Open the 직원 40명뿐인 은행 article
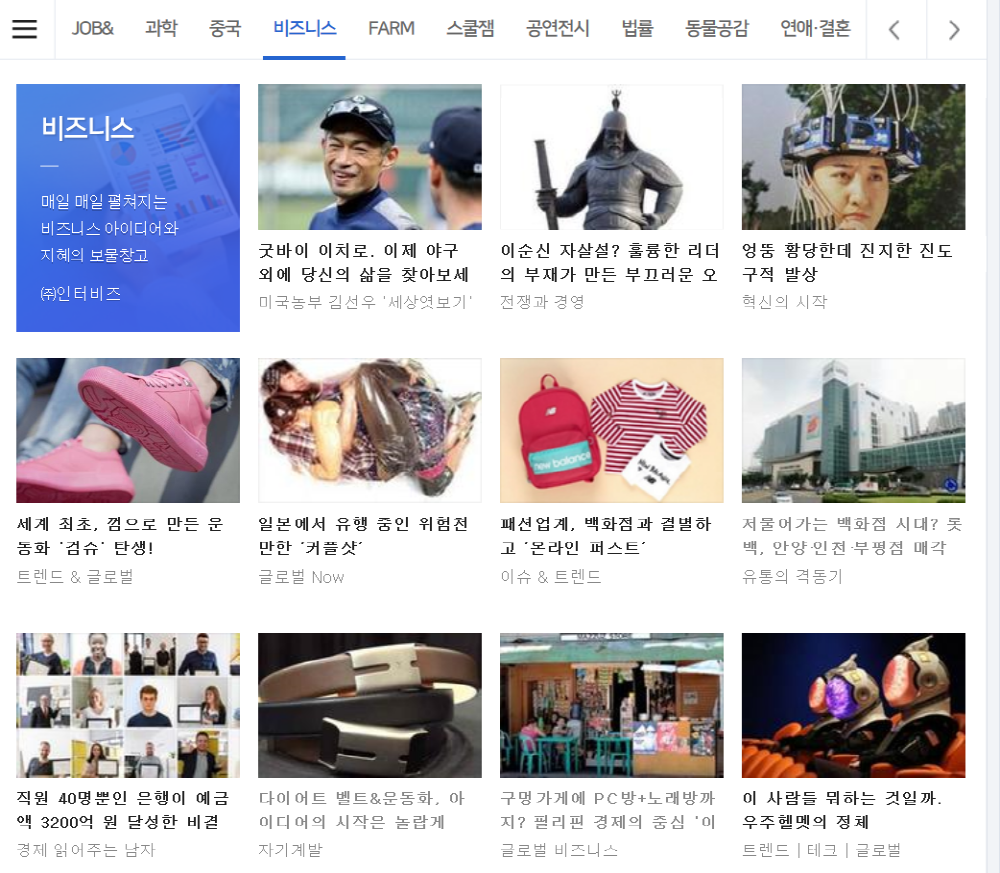Viewport: 1000px width, 873px height. click(x=128, y=810)
